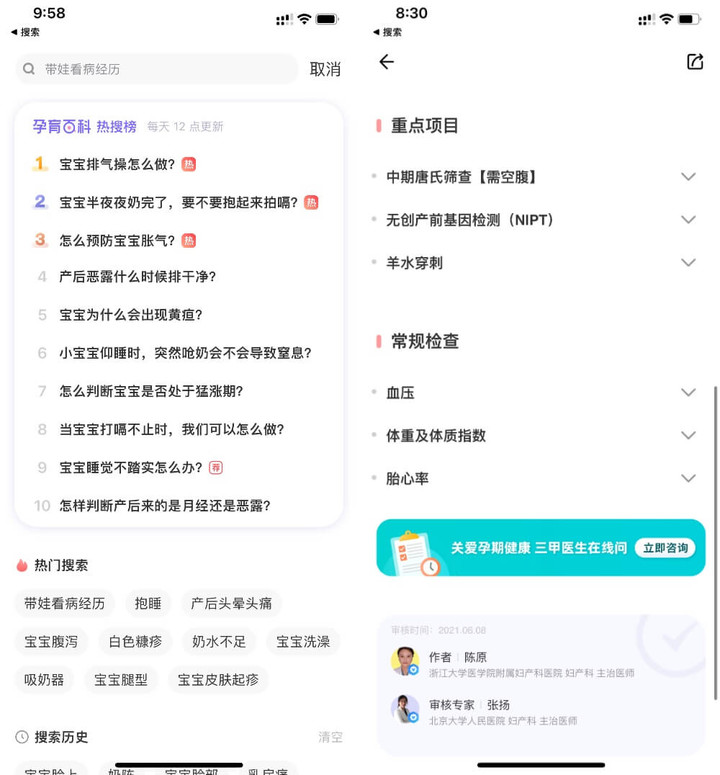
Task: Open hot search 宝宝排气操怎么做?
Action: tap(117, 164)
